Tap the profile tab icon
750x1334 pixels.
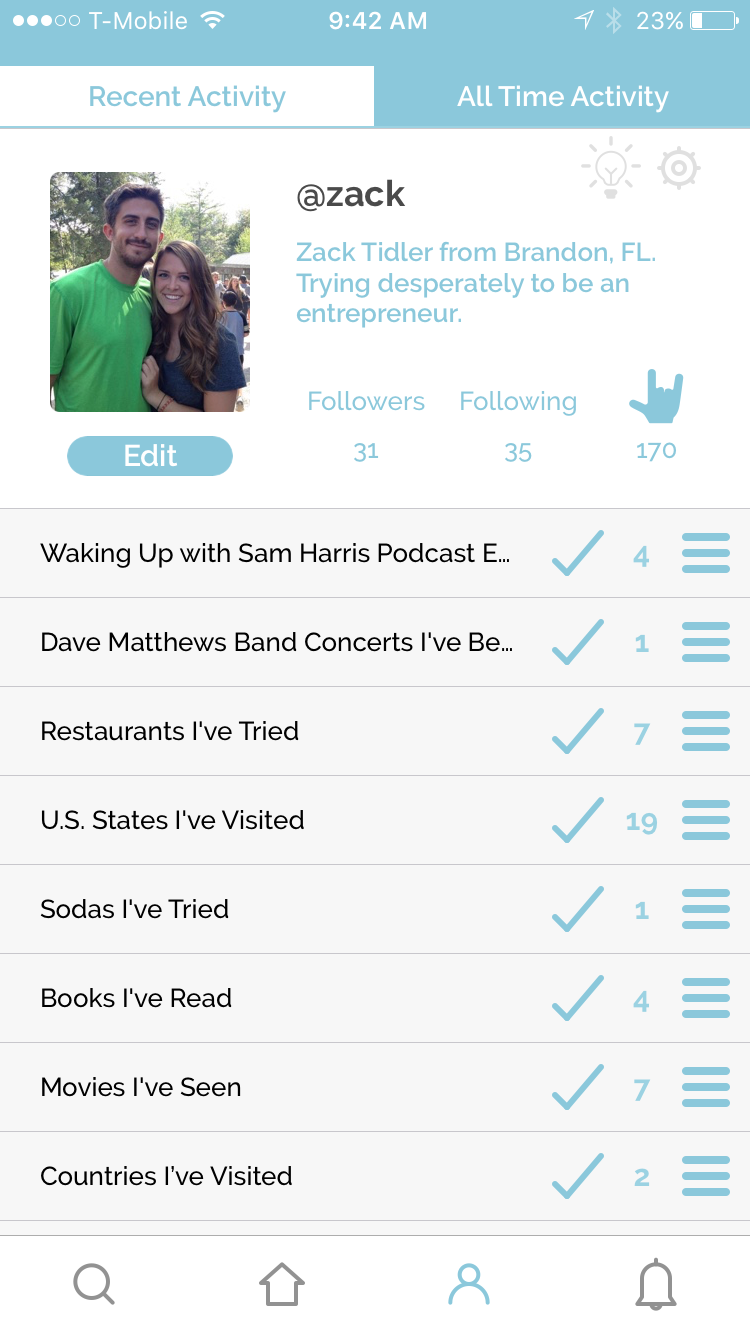coord(469,1284)
